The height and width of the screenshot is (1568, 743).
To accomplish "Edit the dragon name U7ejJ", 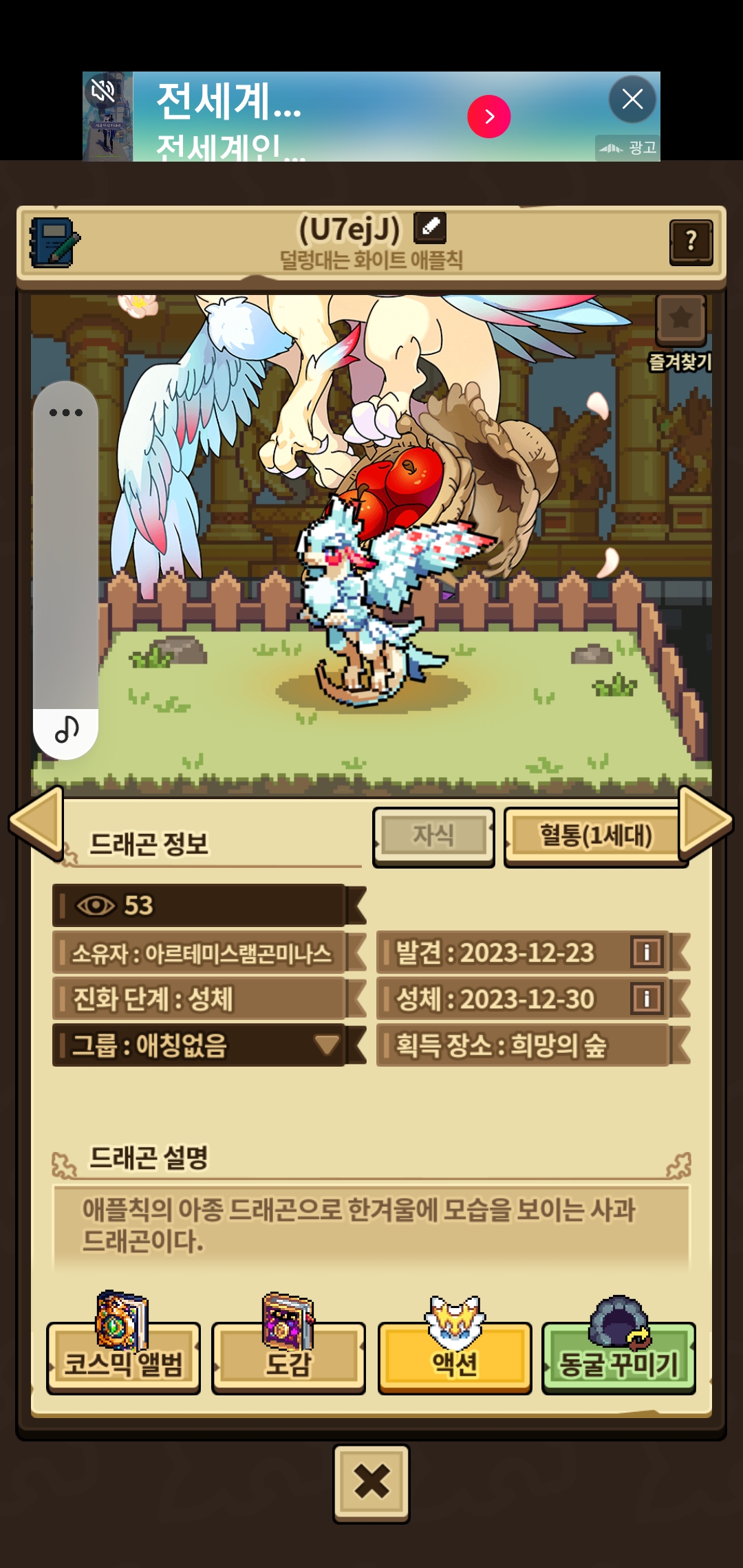I will point(430,227).
